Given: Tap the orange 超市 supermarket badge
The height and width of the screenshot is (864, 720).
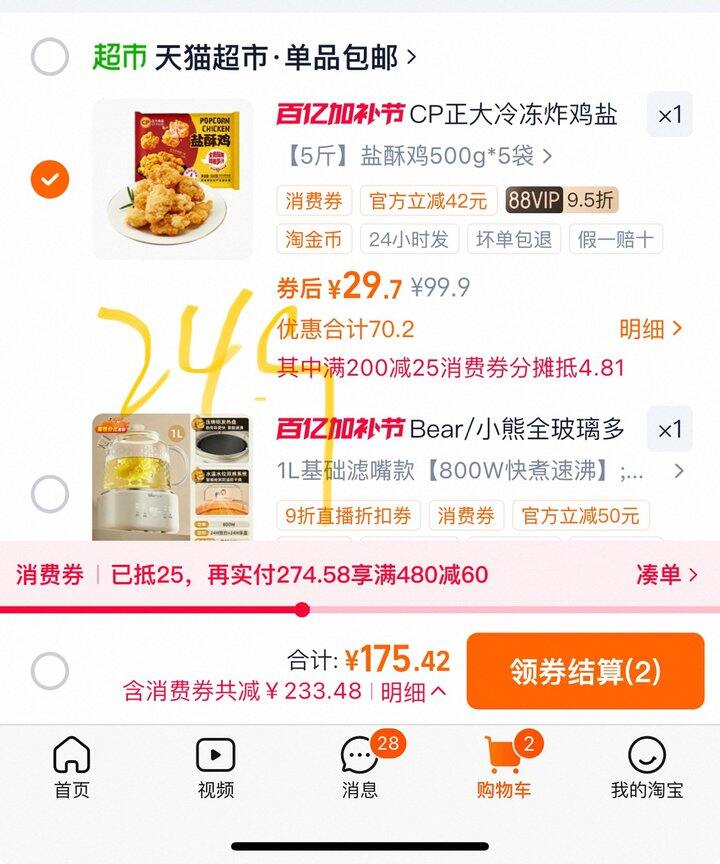Looking at the screenshot, I should [x=115, y=57].
